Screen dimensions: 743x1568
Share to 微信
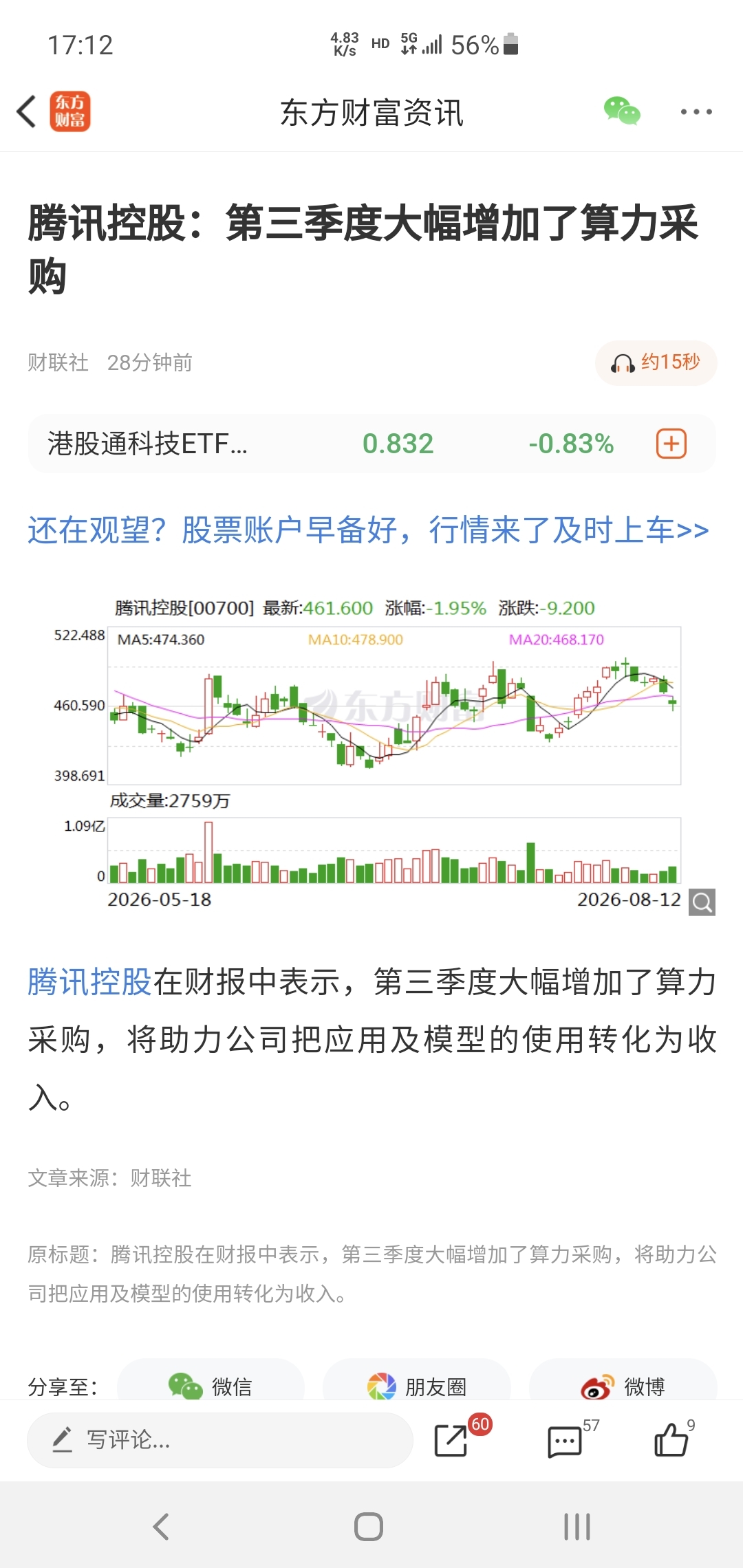211,1386
